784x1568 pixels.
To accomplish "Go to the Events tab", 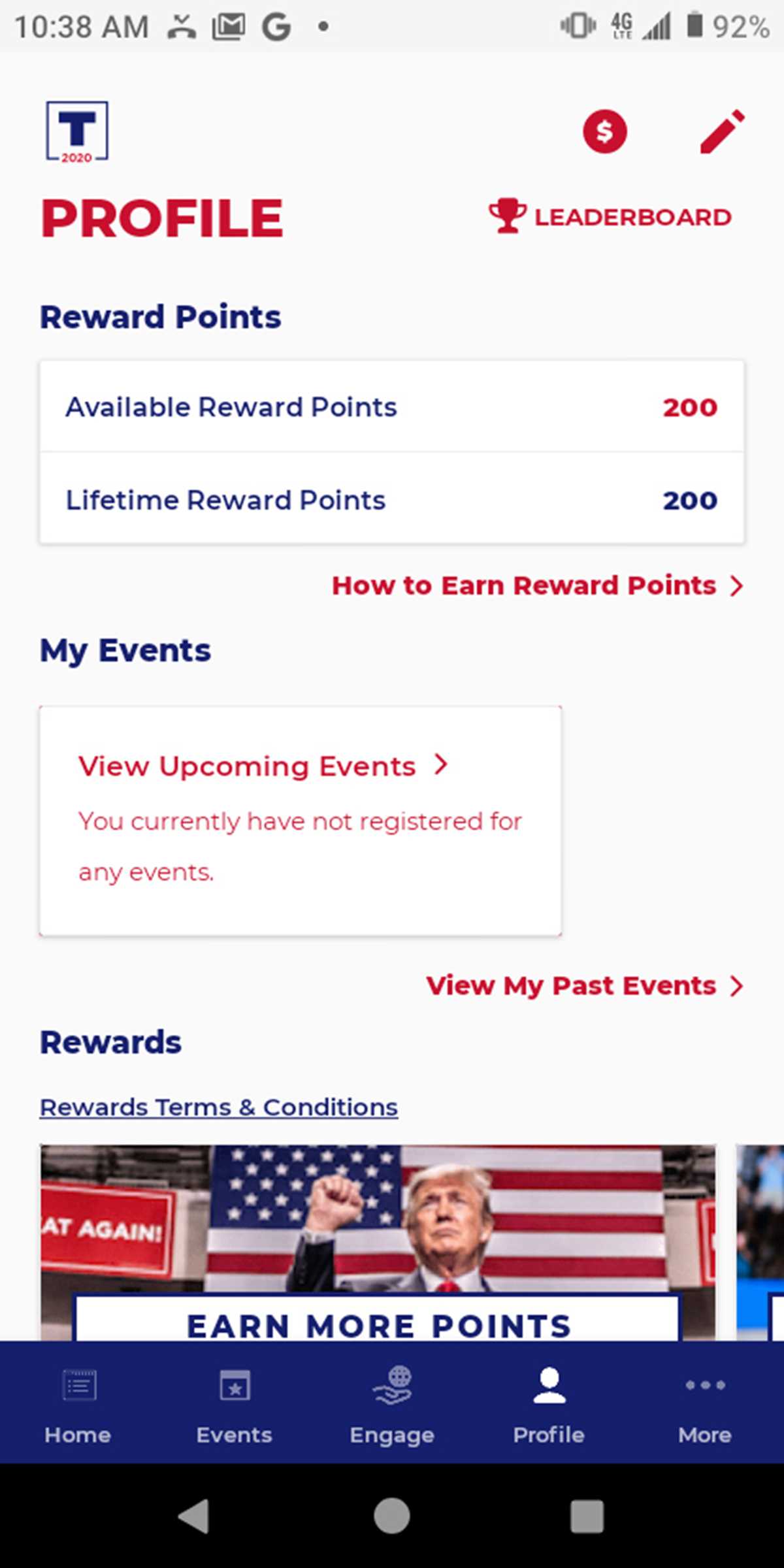I will coord(235,1402).
